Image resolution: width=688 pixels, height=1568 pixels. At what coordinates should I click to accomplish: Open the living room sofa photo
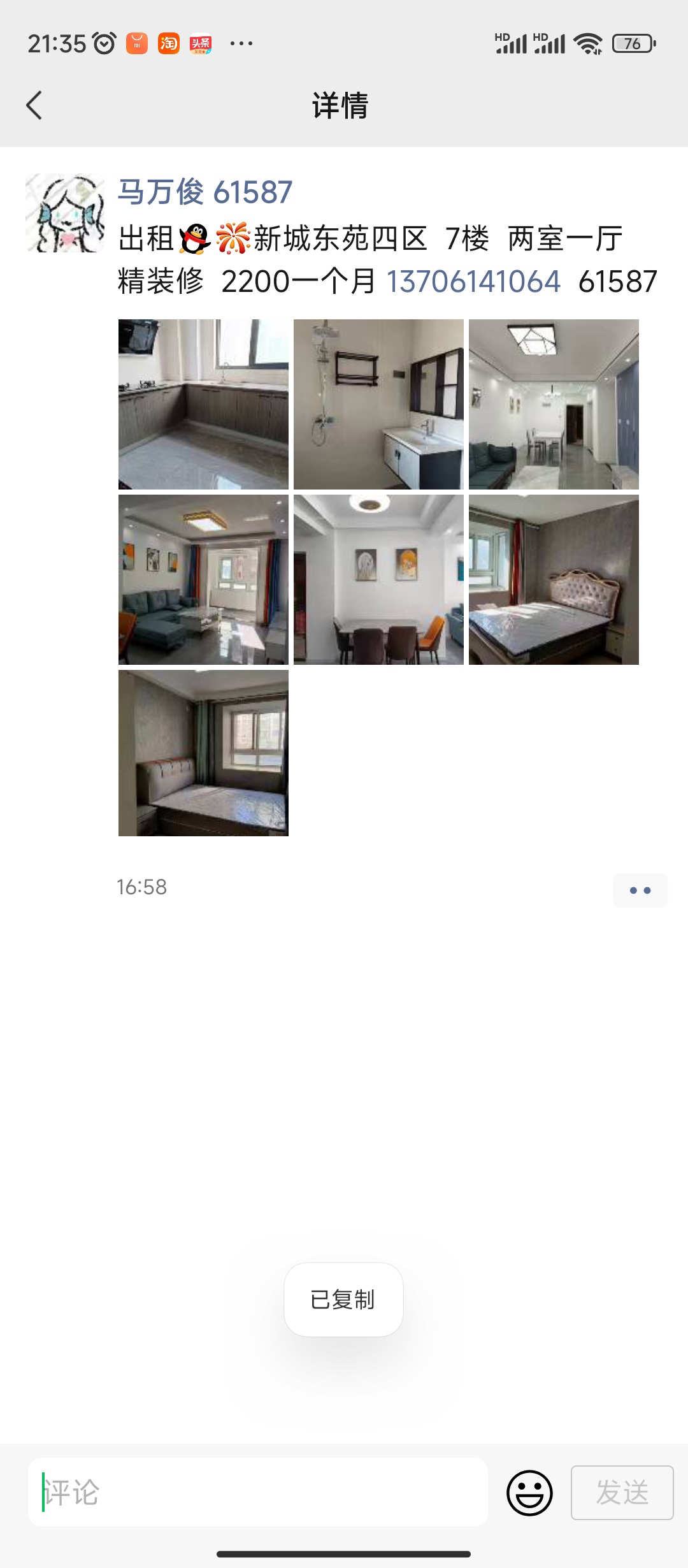(203, 579)
